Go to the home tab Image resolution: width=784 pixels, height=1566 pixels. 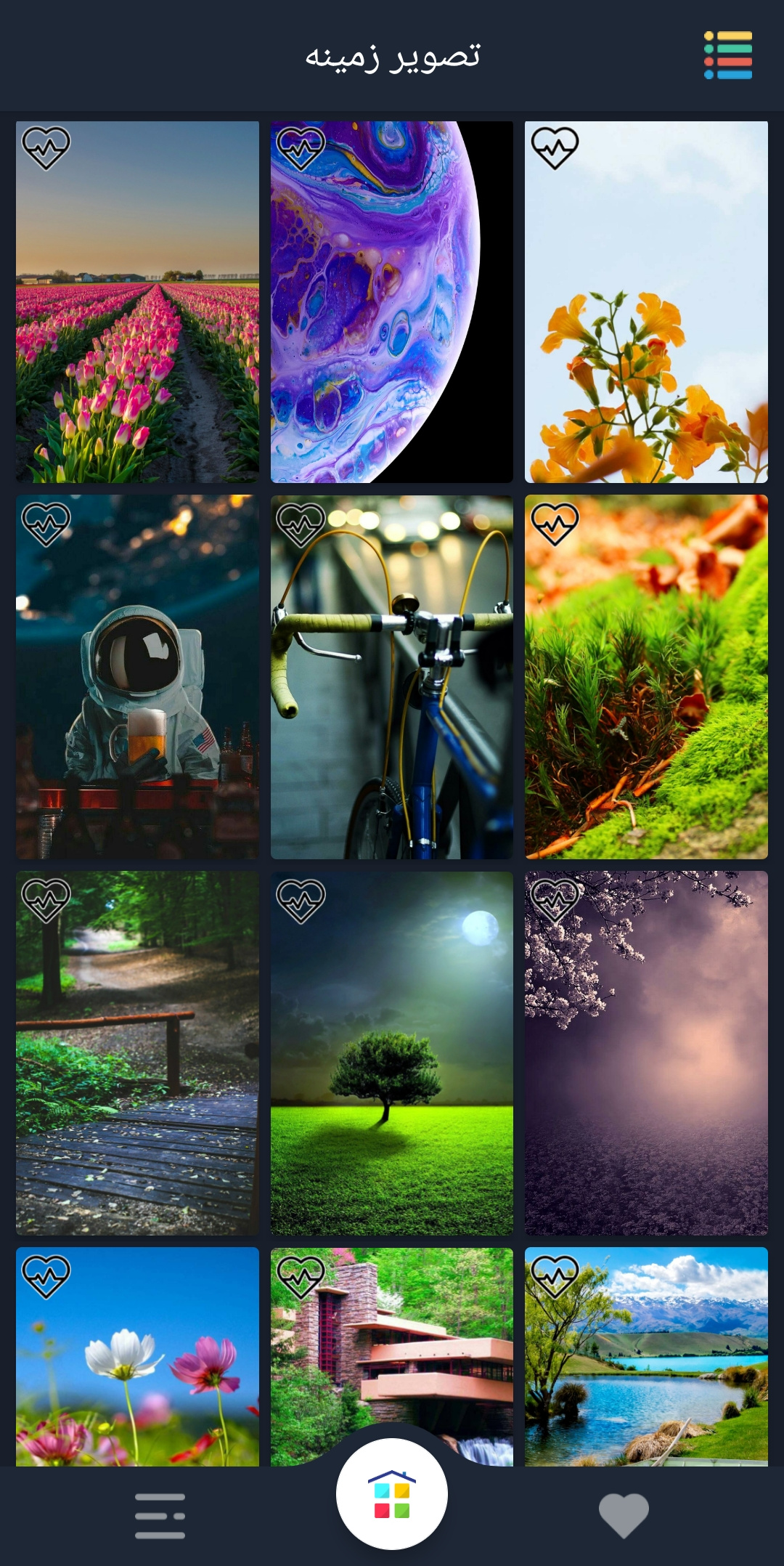[391, 1494]
